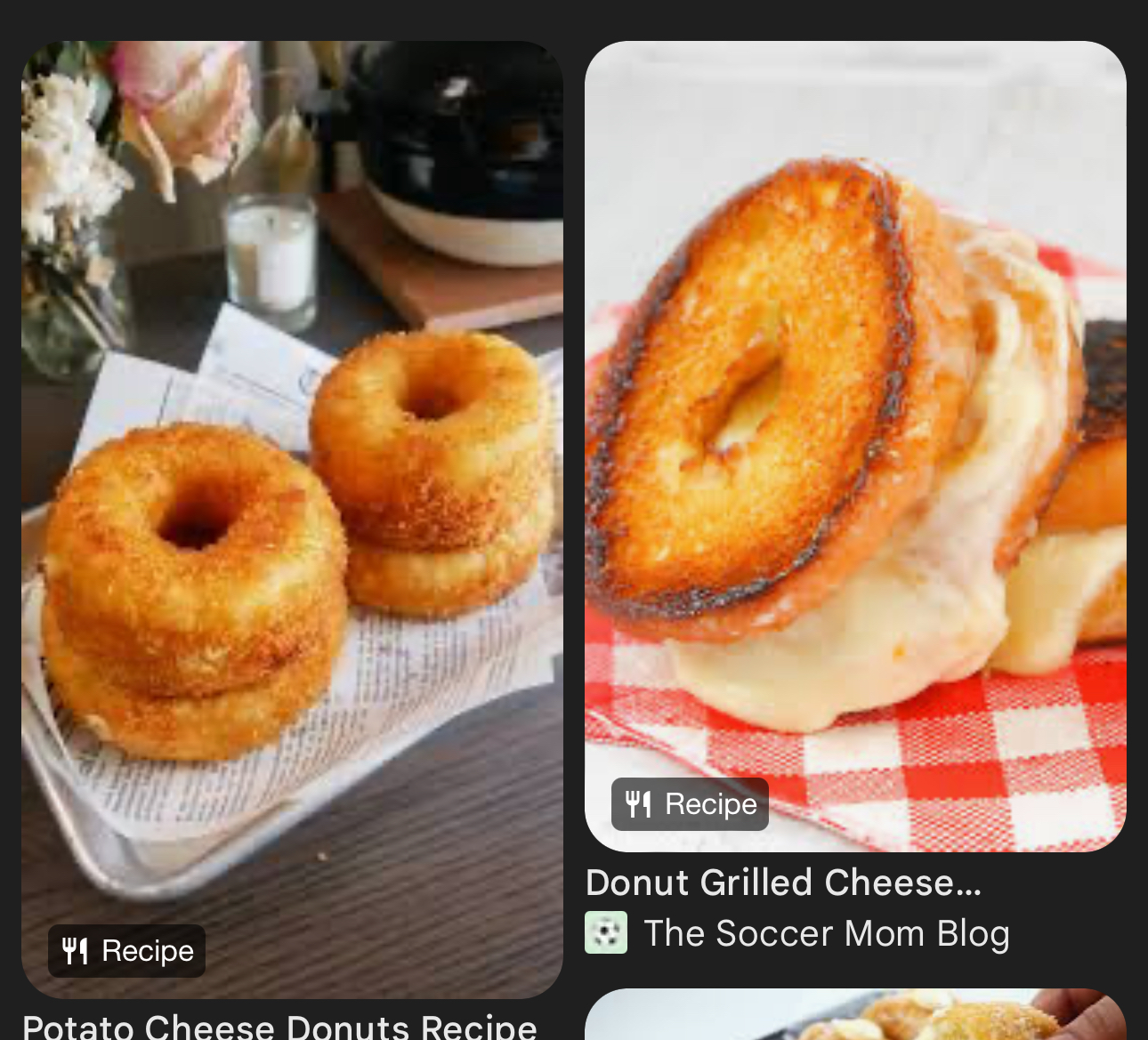Open the Donut Grilled Cheese recipe image

tap(854, 445)
